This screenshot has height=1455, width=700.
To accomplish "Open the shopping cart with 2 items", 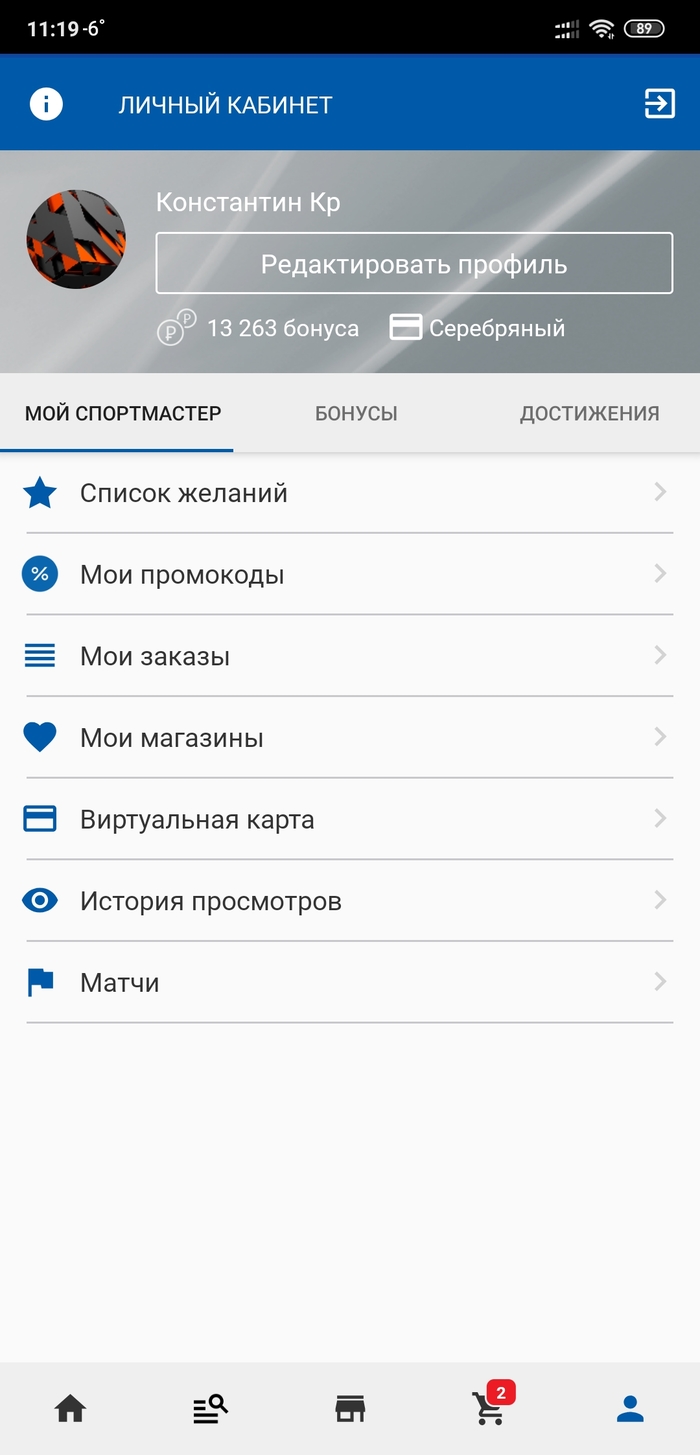I will click(489, 1409).
